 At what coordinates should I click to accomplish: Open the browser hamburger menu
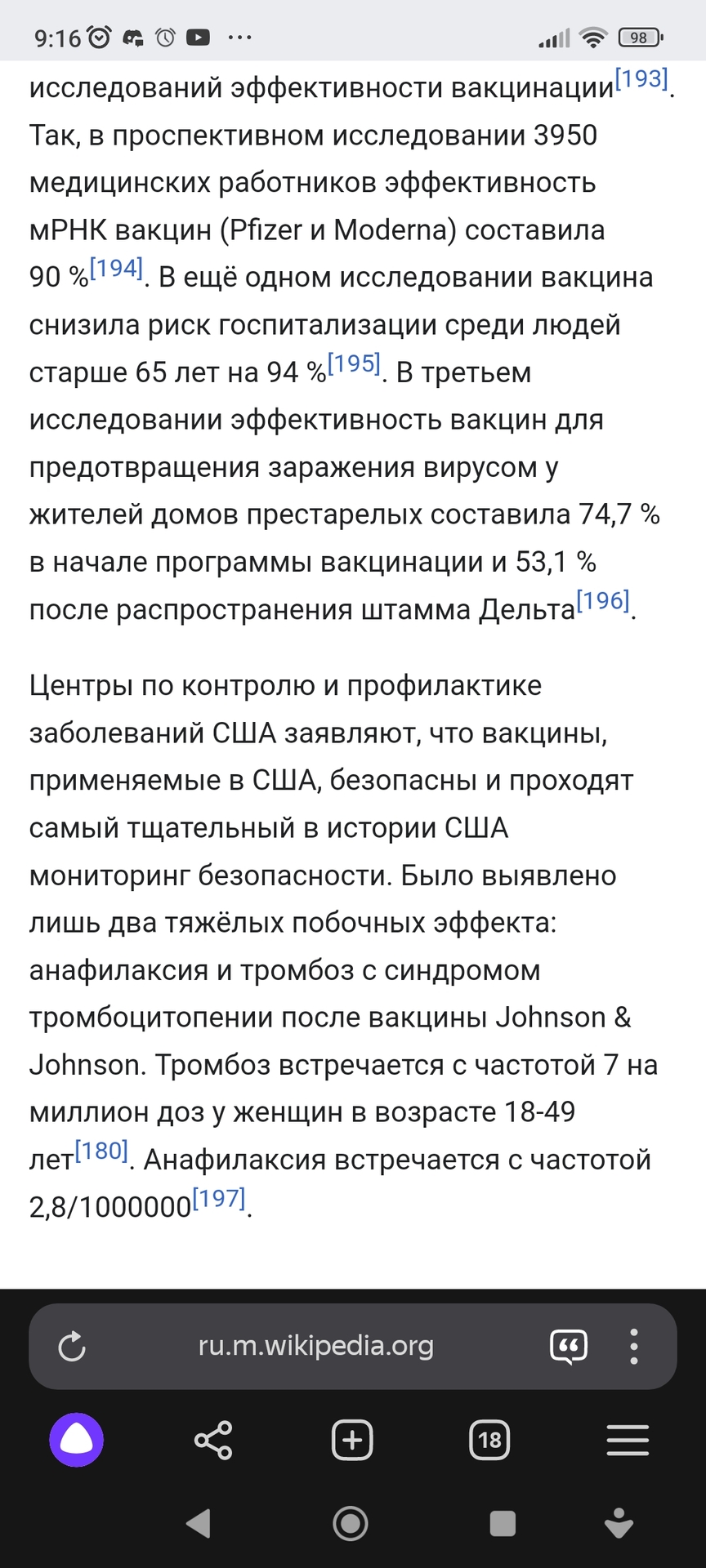pyautogui.click(x=628, y=1440)
